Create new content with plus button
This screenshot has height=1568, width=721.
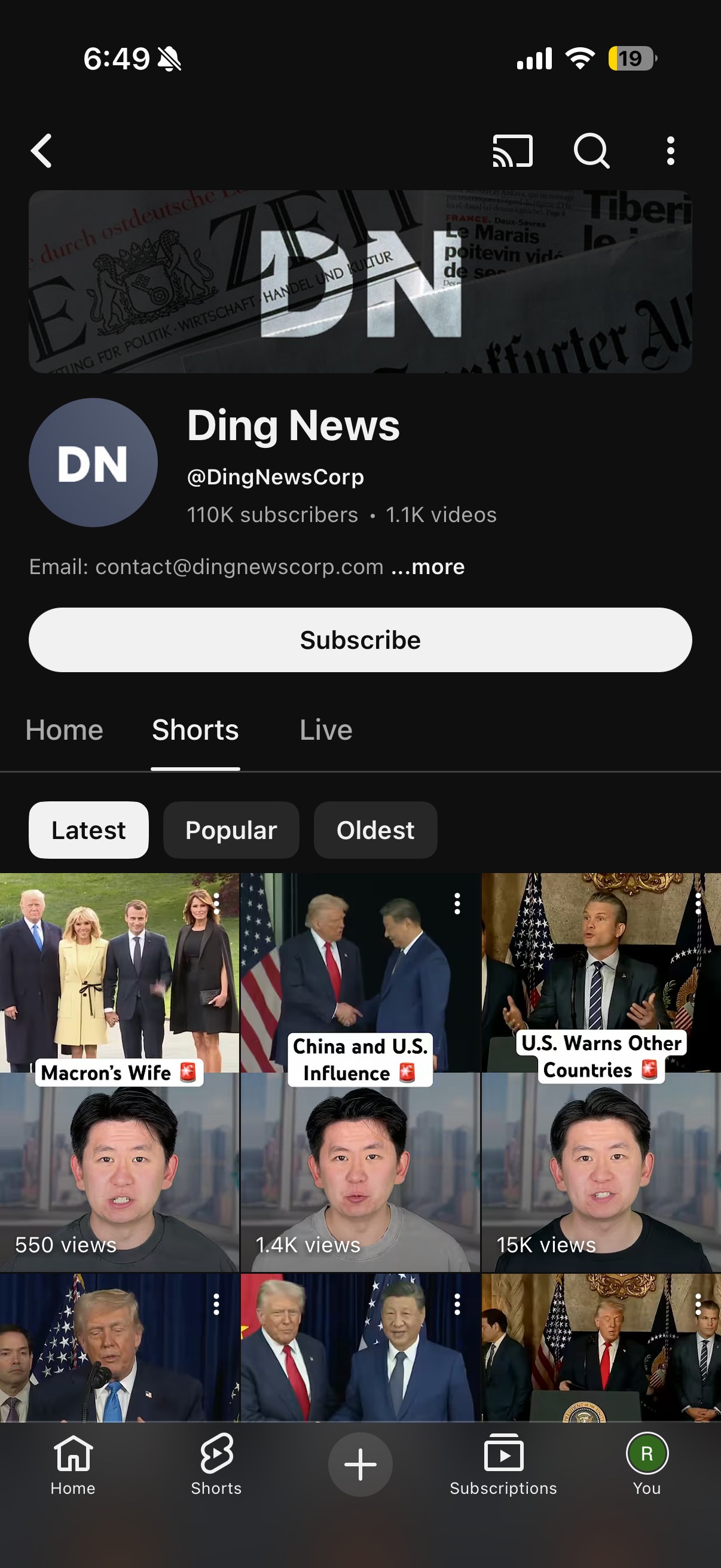point(360,1464)
